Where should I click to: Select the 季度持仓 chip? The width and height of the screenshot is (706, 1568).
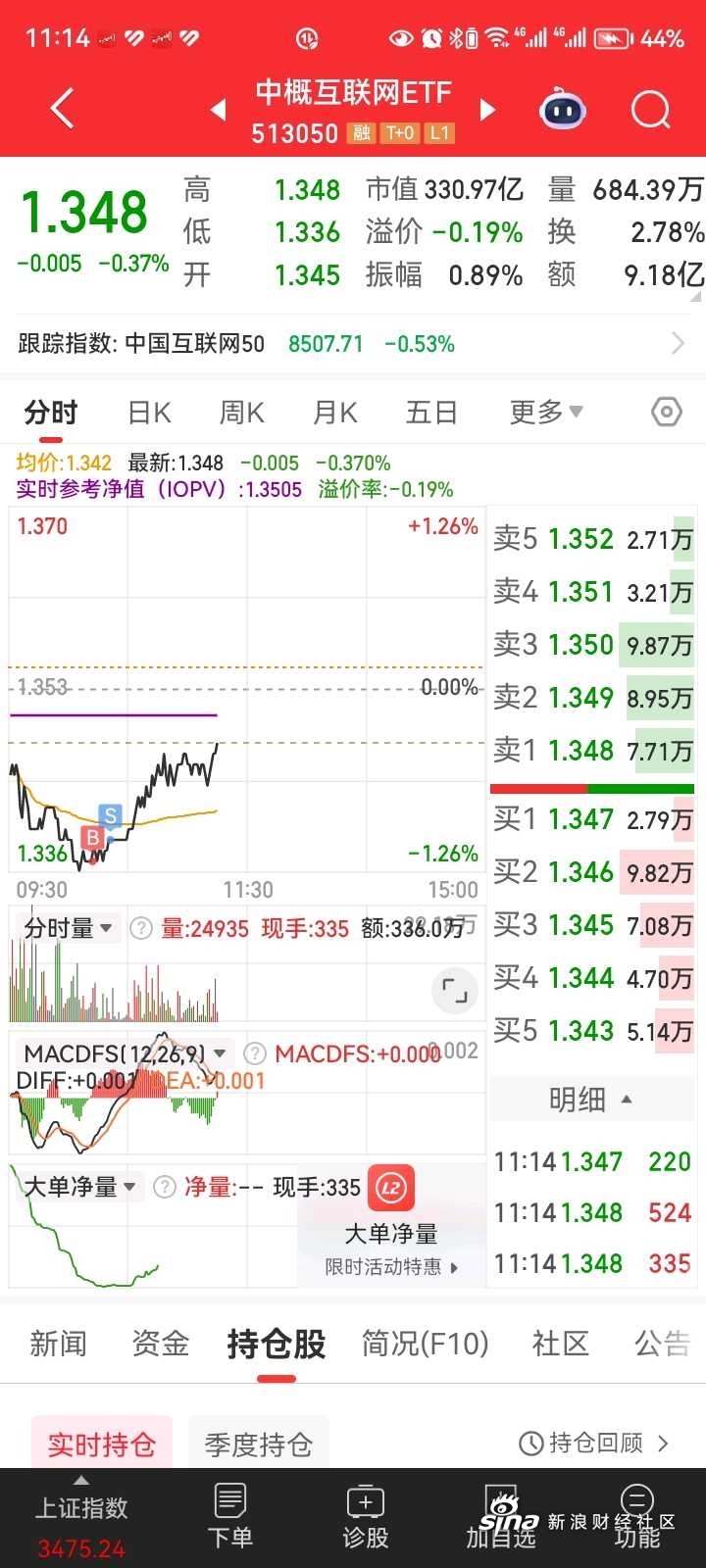pos(258,1444)
